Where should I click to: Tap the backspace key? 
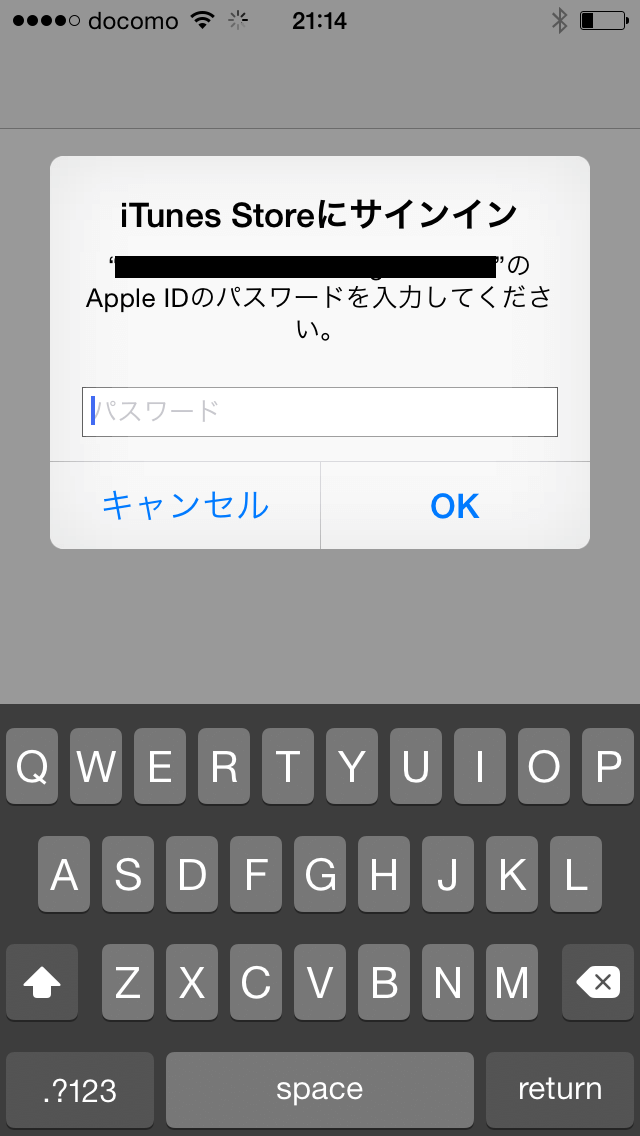pos(598,983)
